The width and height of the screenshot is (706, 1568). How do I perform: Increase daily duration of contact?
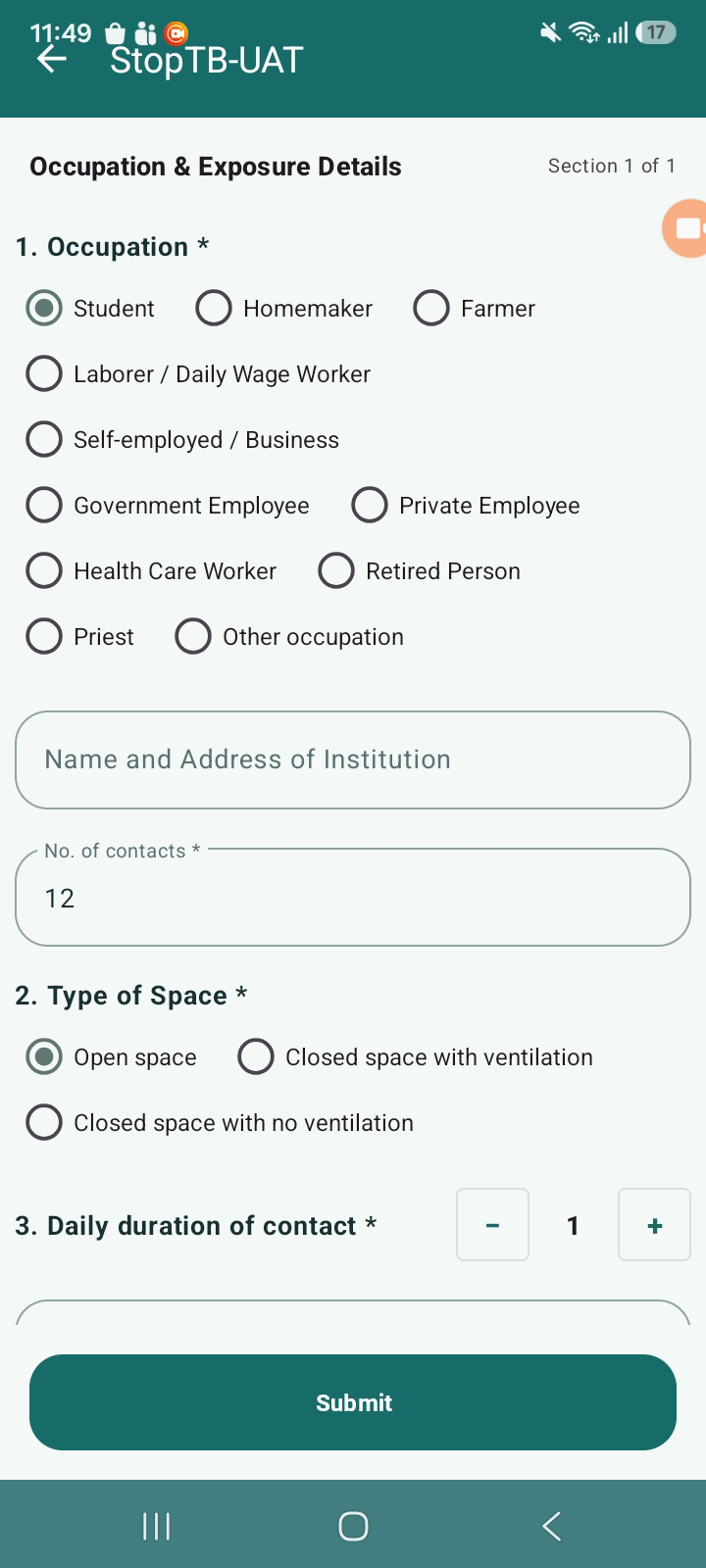point(655,1225)
